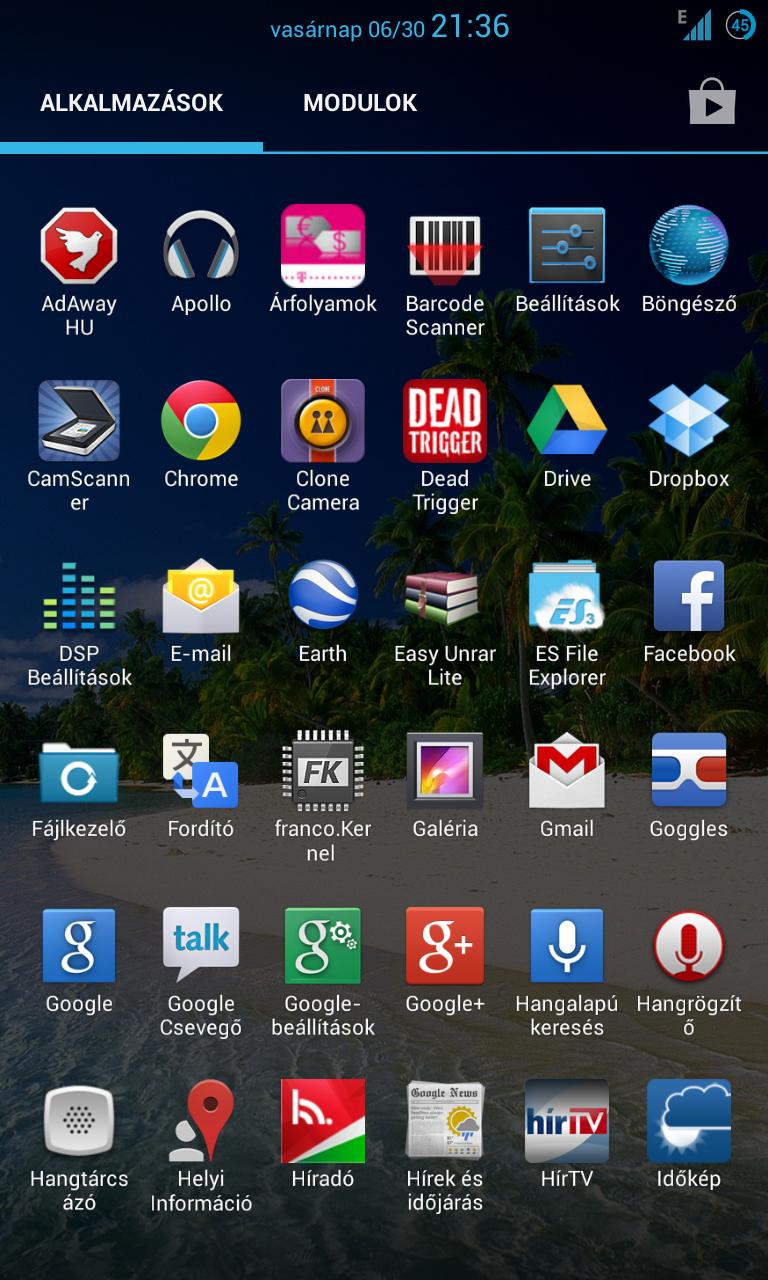
Task: Switch to the MODULOK tab
Action: coord(360,103)
